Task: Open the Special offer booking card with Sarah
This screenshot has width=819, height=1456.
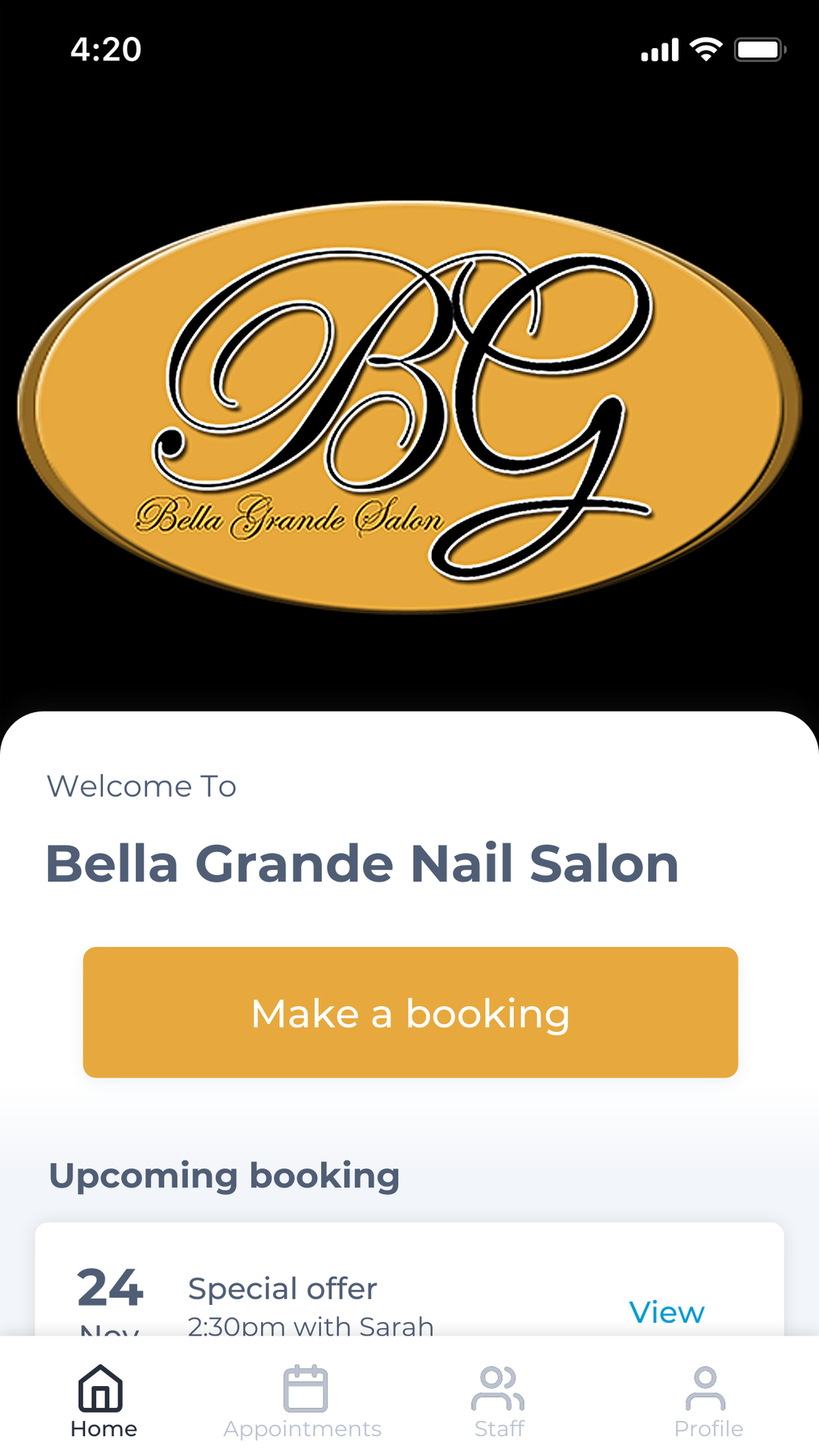Action: [x=409, y=1279]
